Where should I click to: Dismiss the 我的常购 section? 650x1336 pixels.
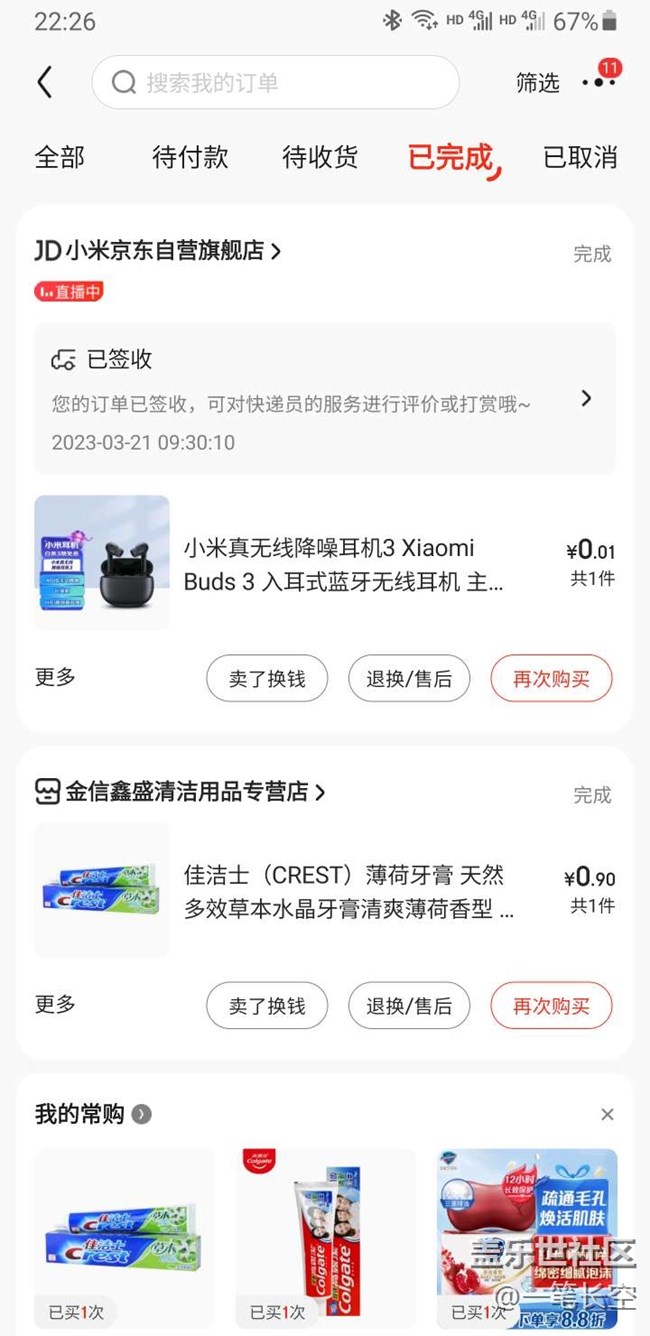click(x=607, y=1114)
